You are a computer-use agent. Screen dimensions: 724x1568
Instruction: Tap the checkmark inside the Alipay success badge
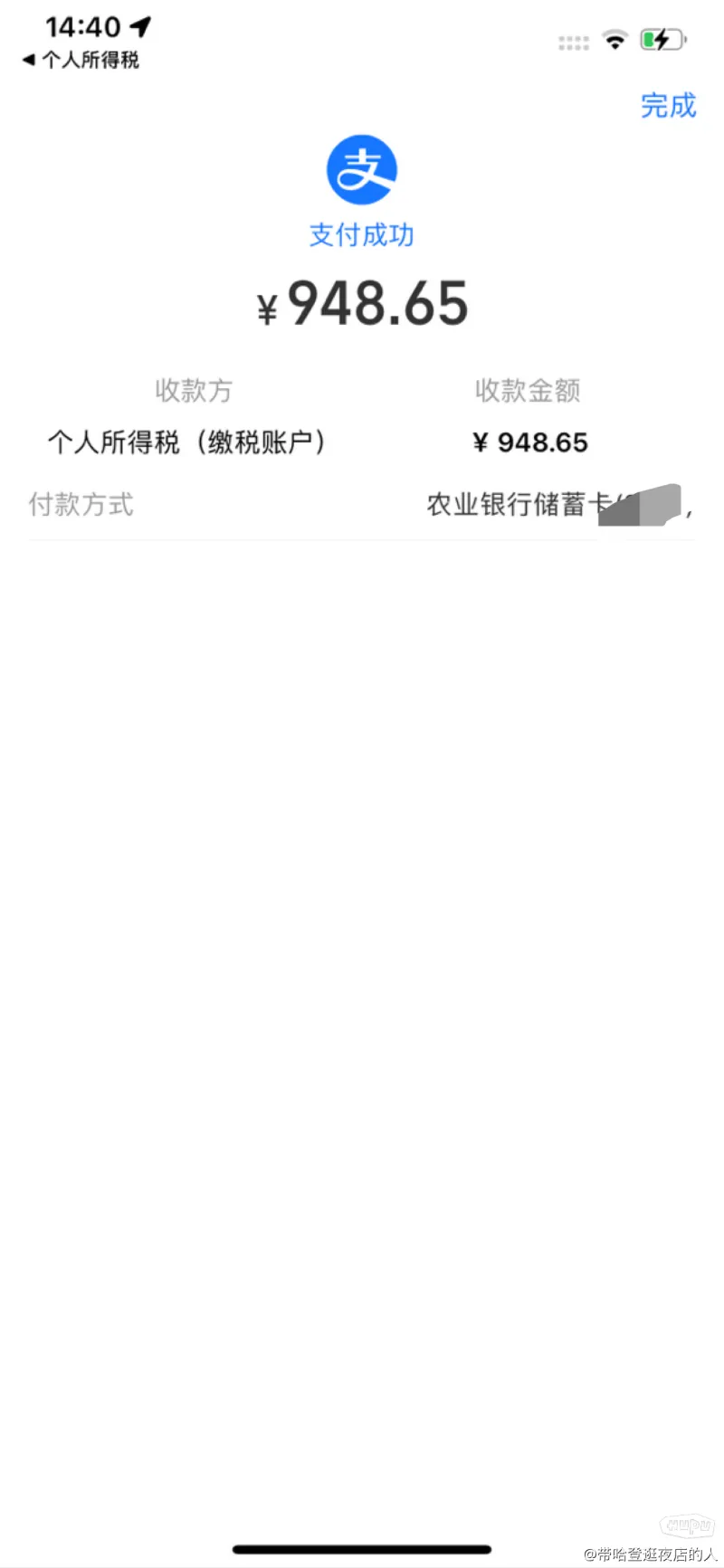pyautogui.click(x=361, y=168)
